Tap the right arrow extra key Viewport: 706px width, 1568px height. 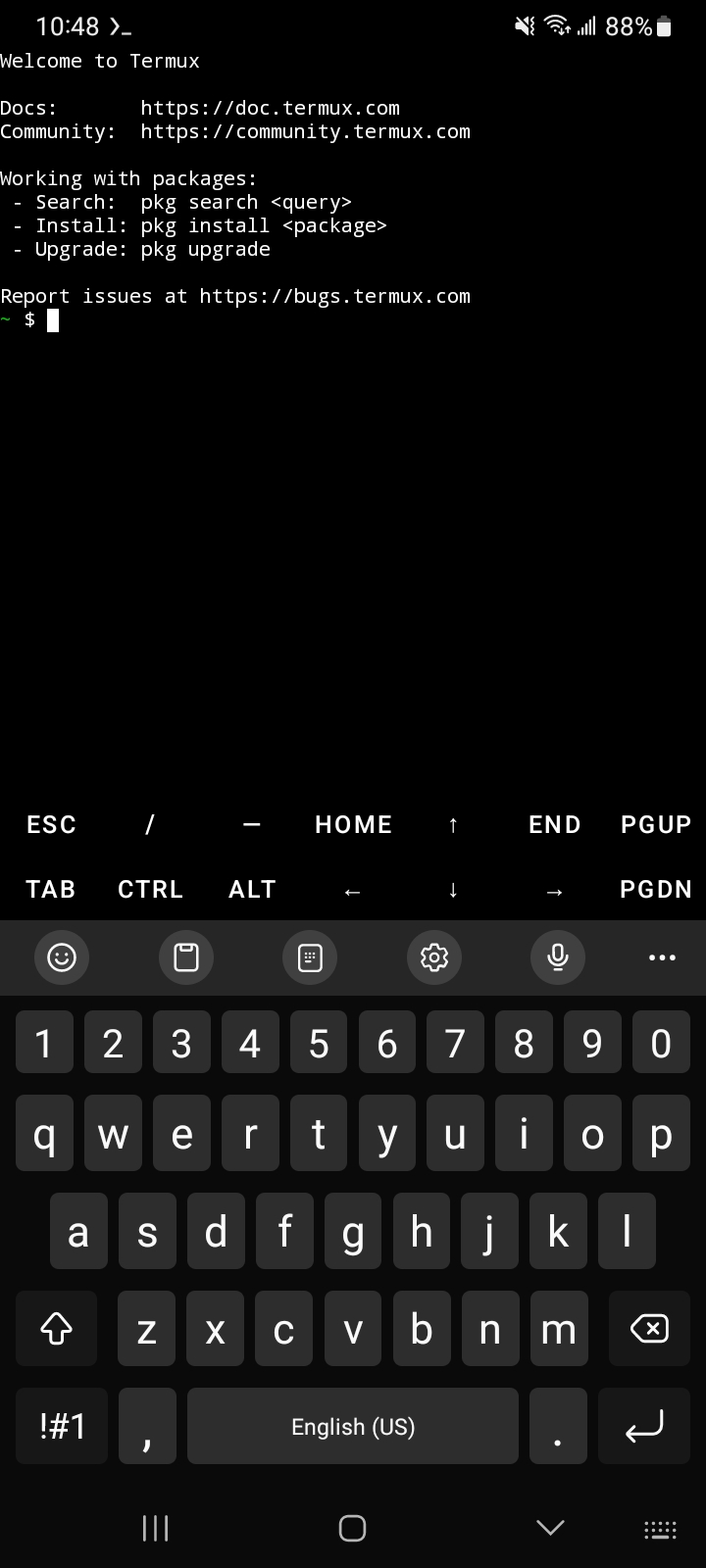(x=554, y=890)
